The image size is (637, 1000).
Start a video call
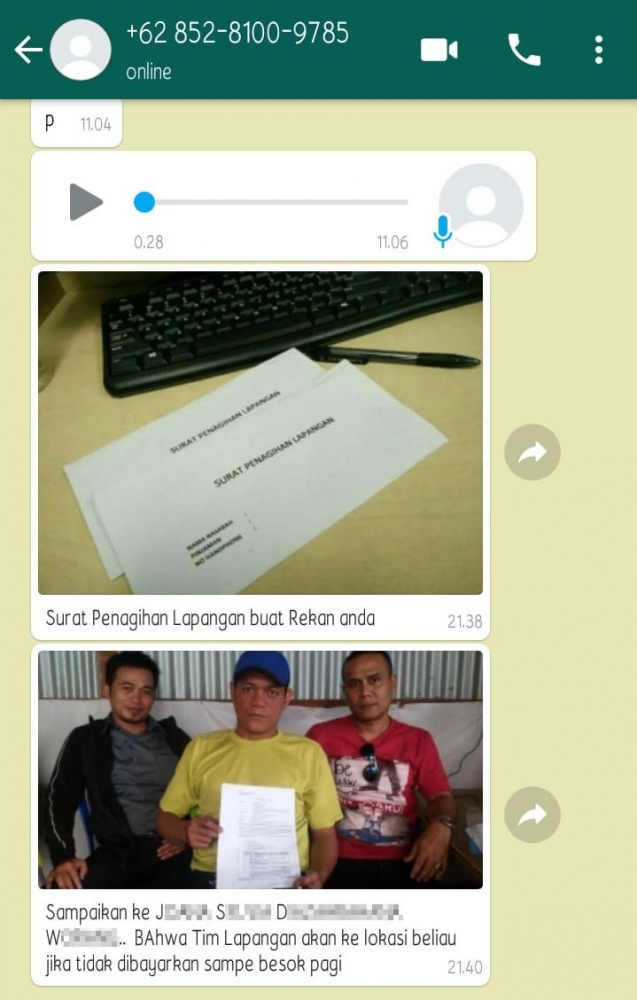tap(439, 50)
